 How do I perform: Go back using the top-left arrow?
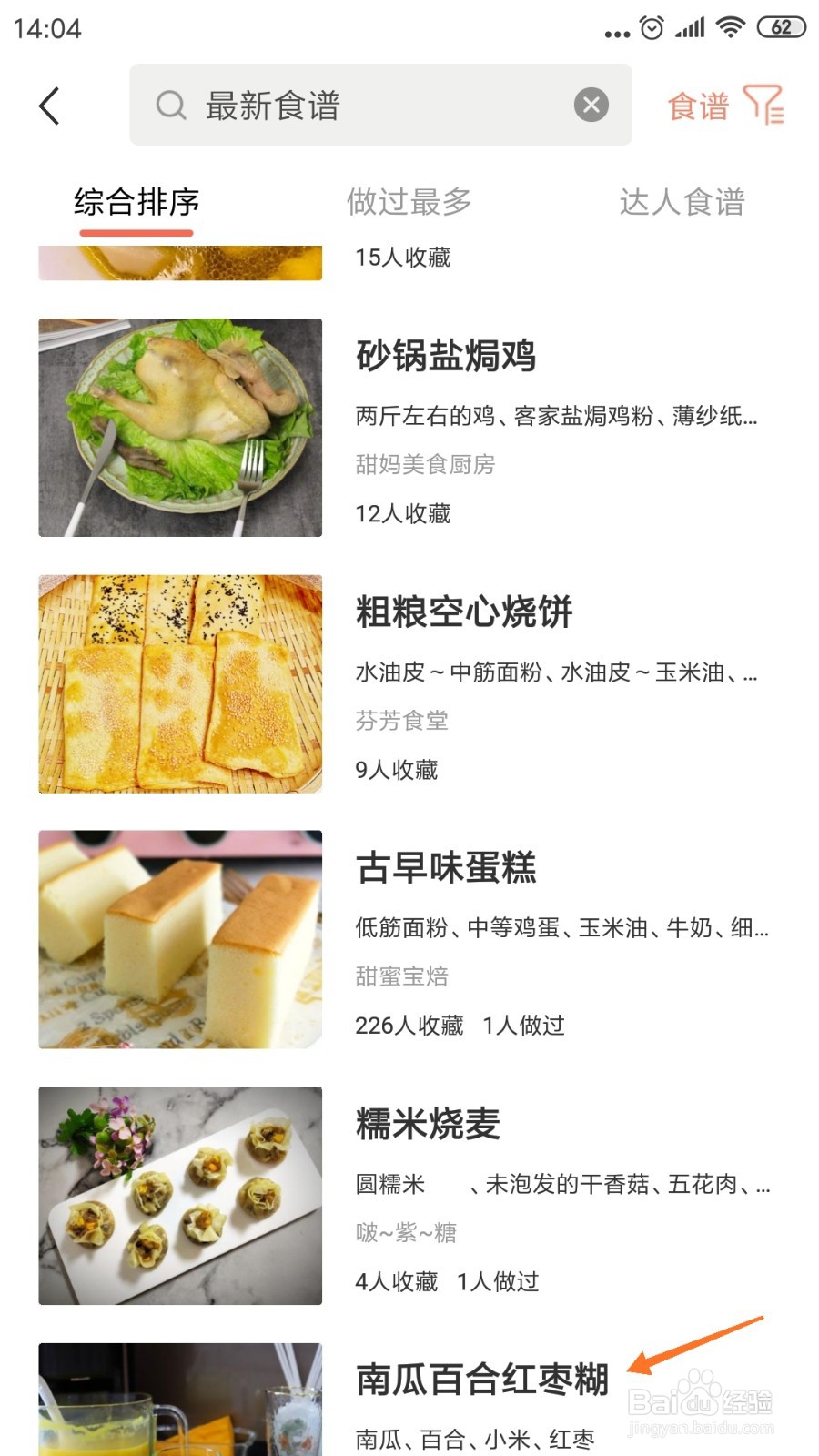click(x=50, y=106)
